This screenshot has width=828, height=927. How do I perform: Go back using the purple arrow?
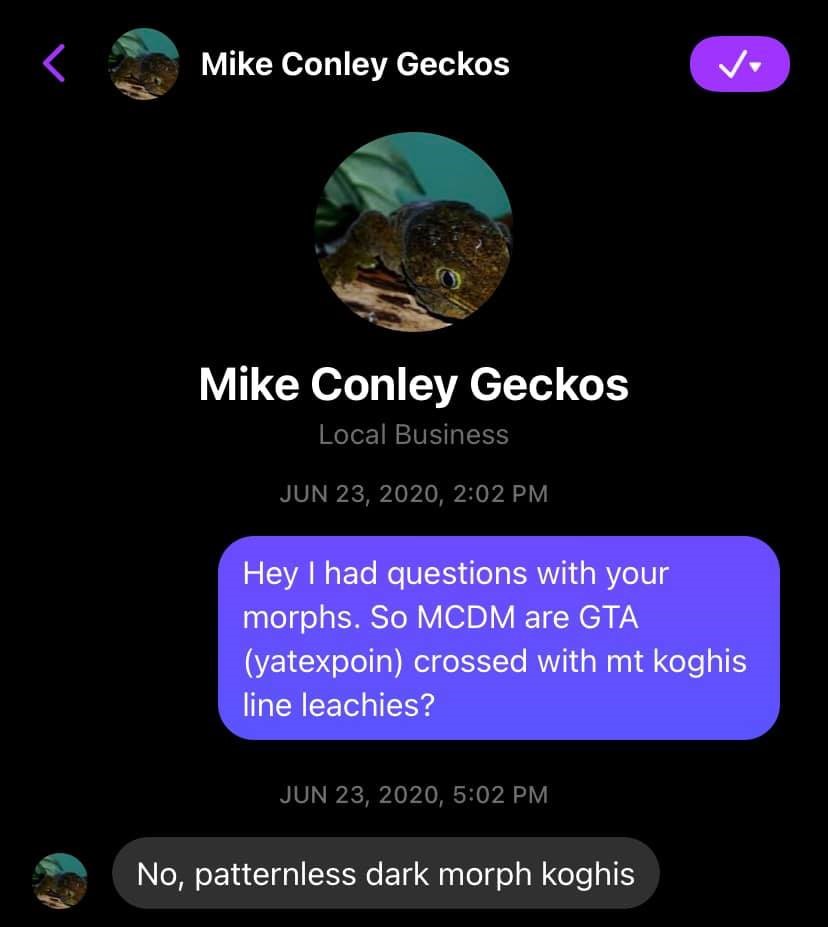(54, 64)
